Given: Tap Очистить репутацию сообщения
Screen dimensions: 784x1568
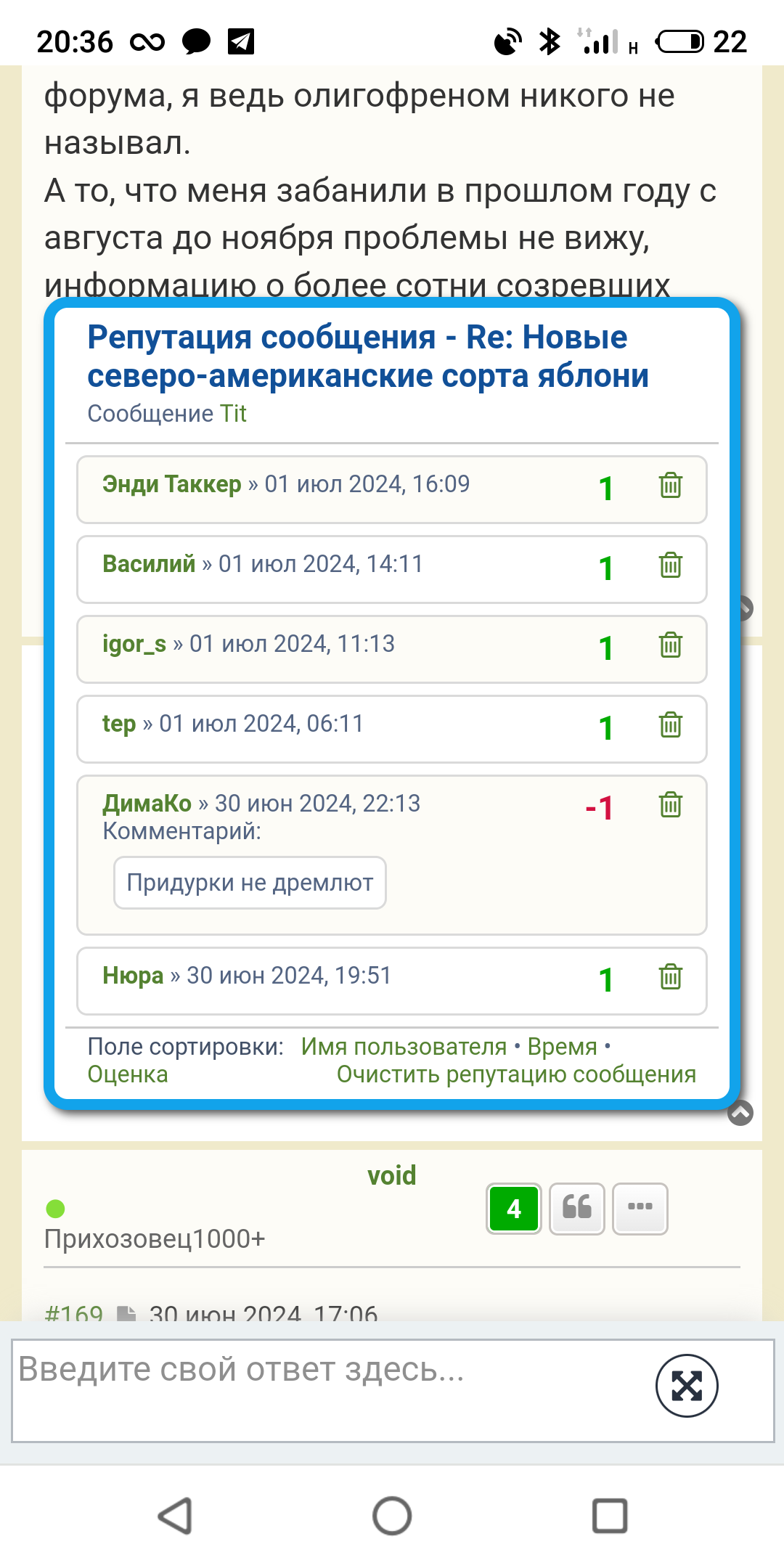Looking at the screenshot, I should (516, 1074).
